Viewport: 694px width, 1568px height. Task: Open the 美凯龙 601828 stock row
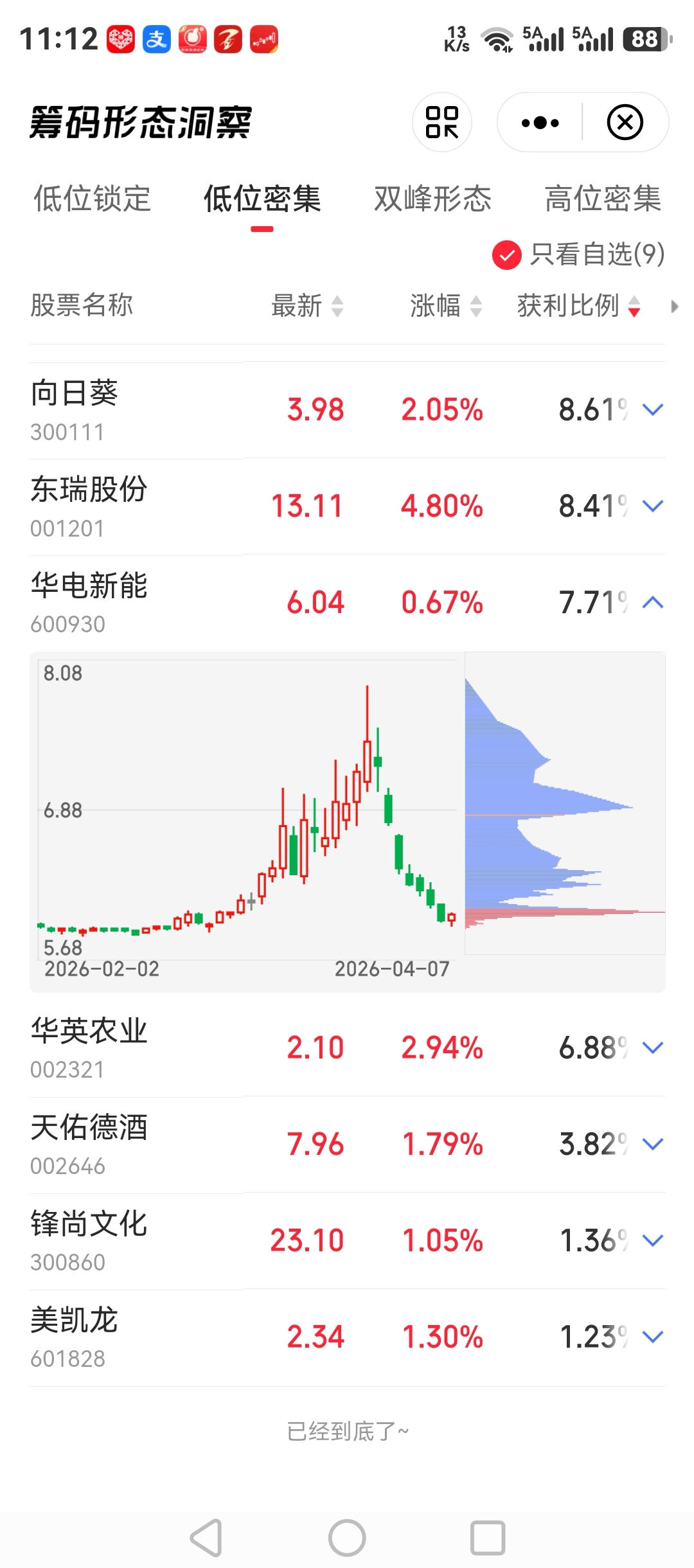(x=347, y=1338)
